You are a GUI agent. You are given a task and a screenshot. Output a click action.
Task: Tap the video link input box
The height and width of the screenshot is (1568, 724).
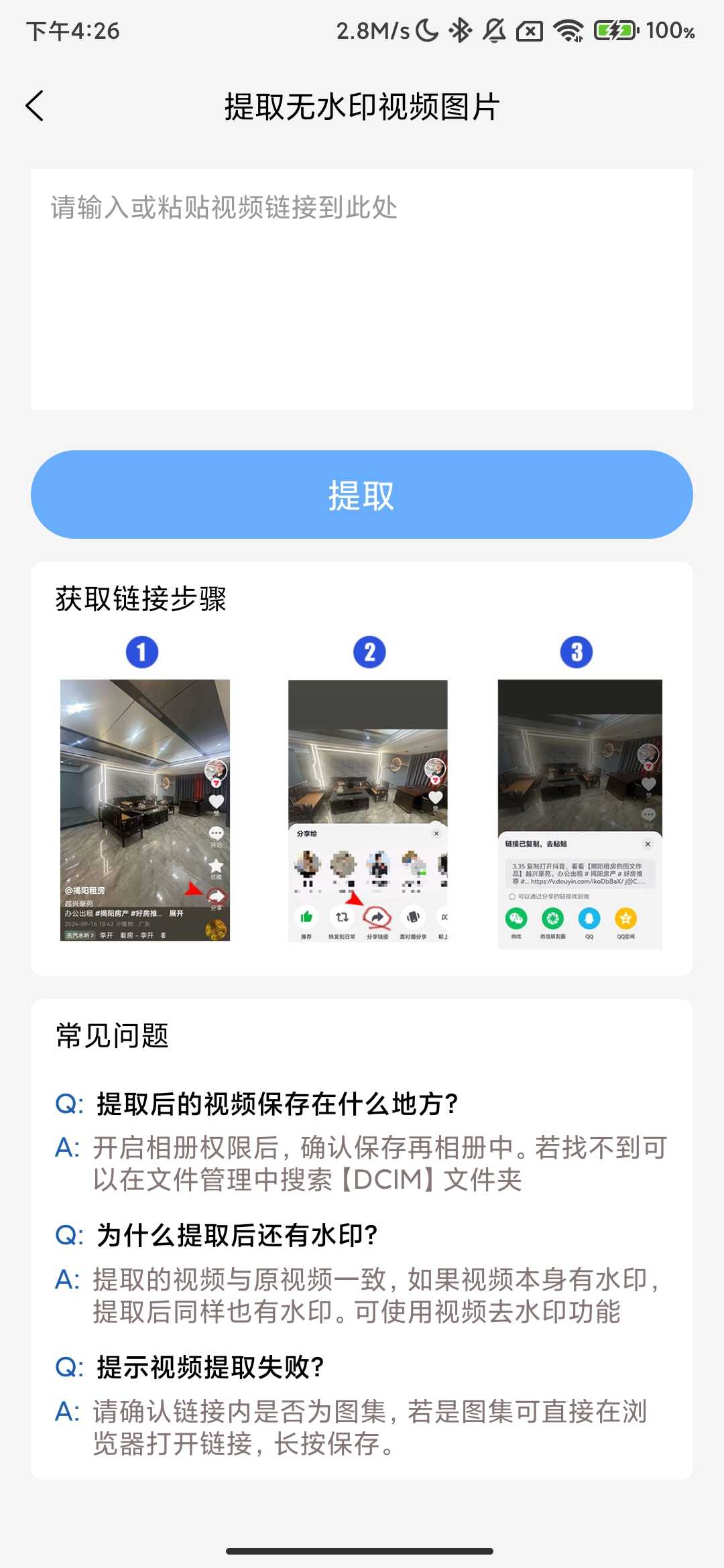pyautogui.click(x=362, y=288)
